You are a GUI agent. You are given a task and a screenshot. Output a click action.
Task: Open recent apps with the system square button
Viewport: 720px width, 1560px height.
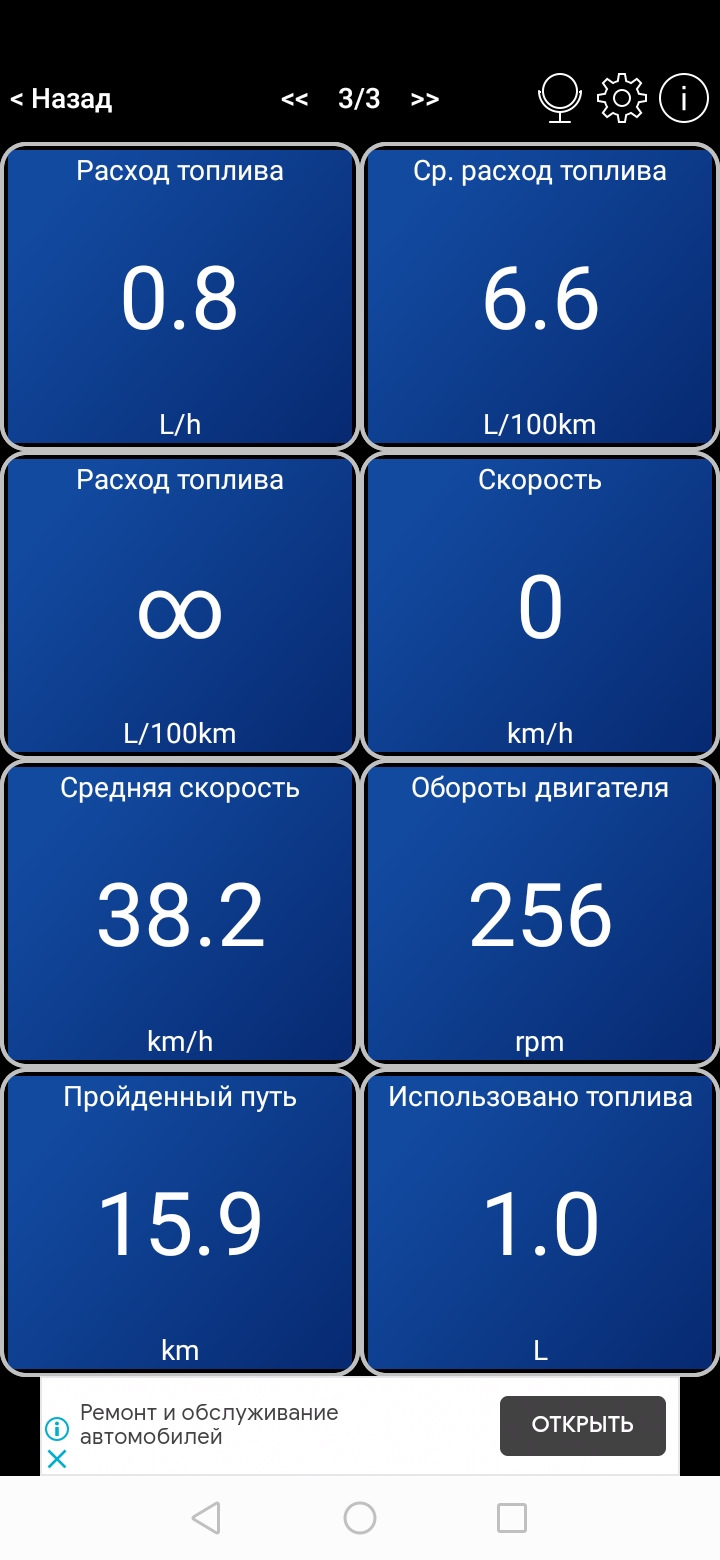[512, 1518]
